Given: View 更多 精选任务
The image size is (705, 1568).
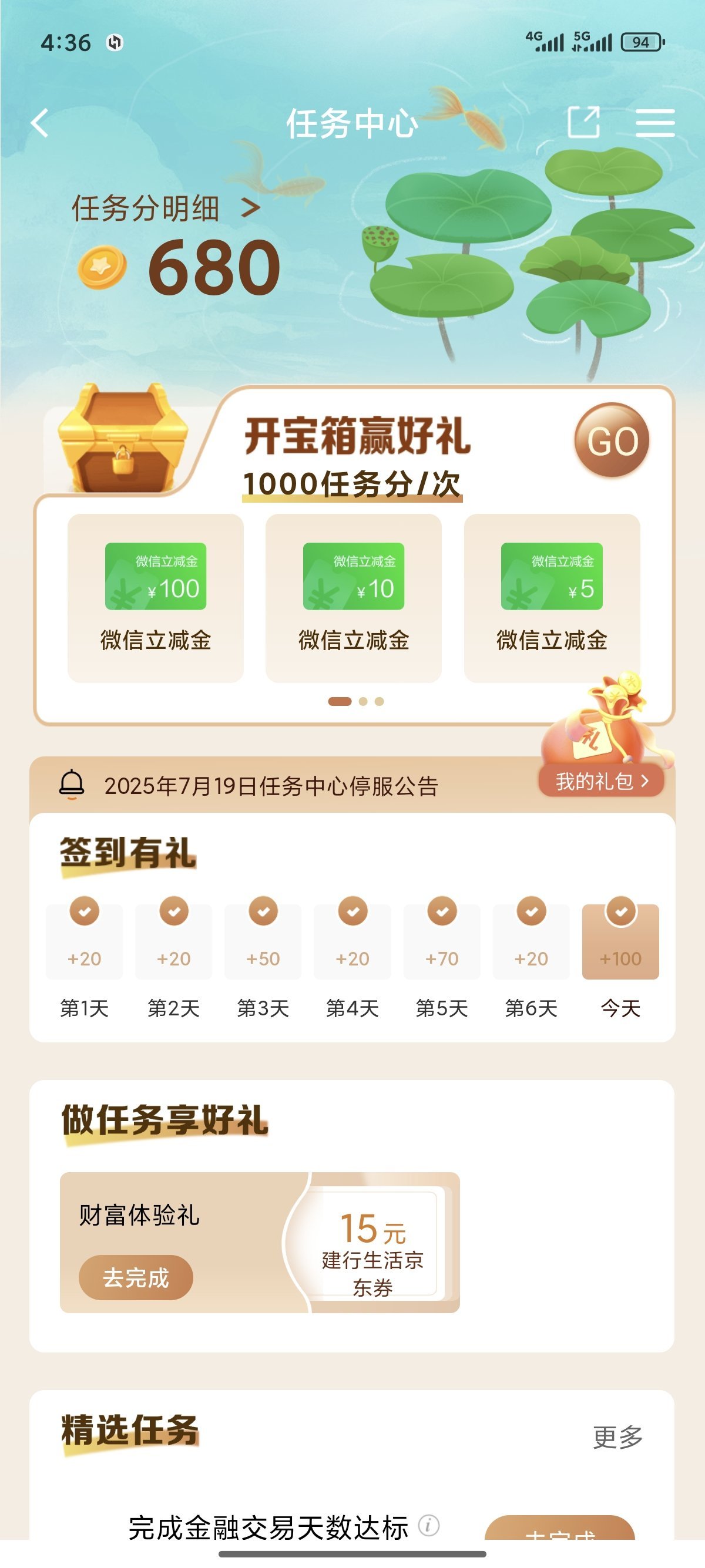Looking at the screenshot, I should point(617,1437).
